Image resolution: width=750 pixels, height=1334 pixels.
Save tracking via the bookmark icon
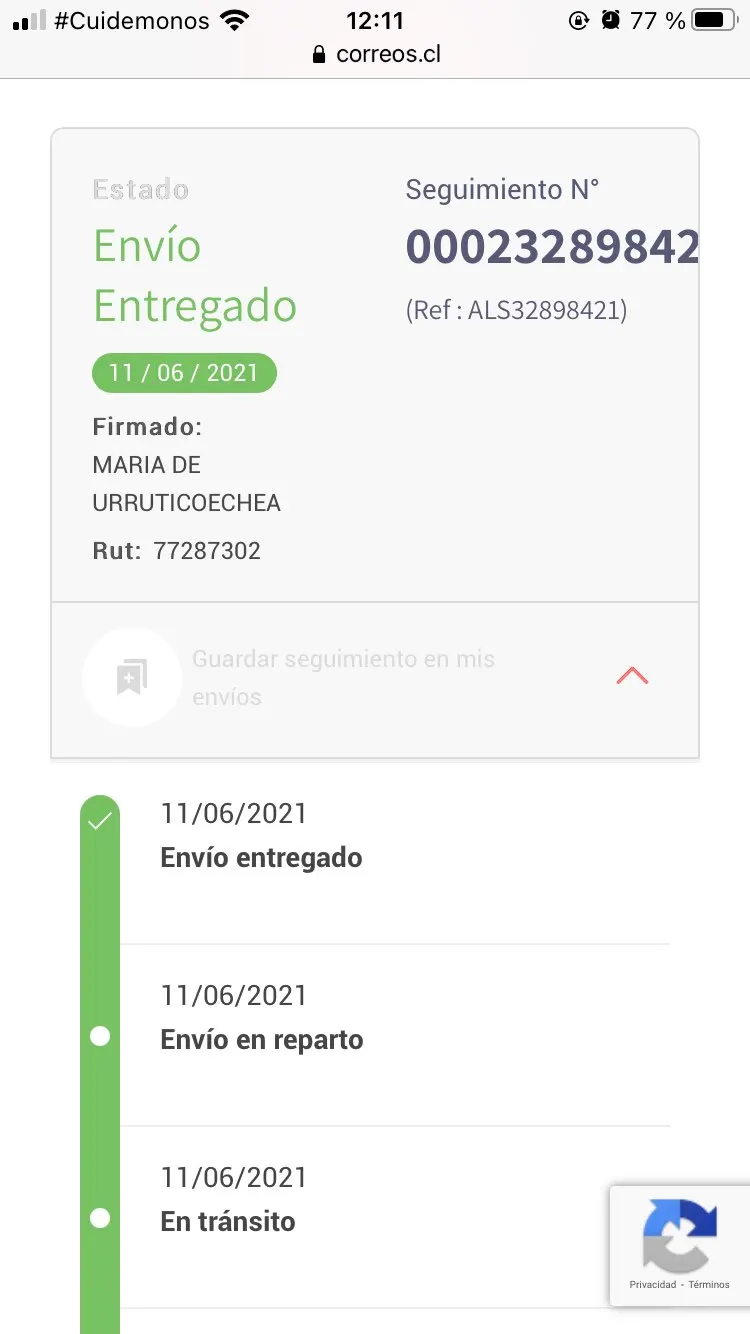click(132, 677)
